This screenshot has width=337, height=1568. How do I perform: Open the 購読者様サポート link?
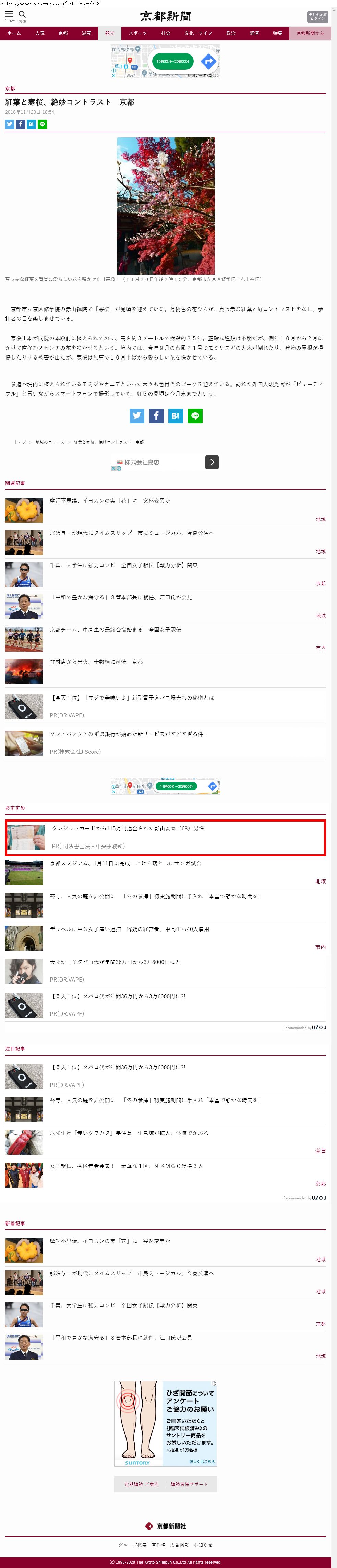189,1484
